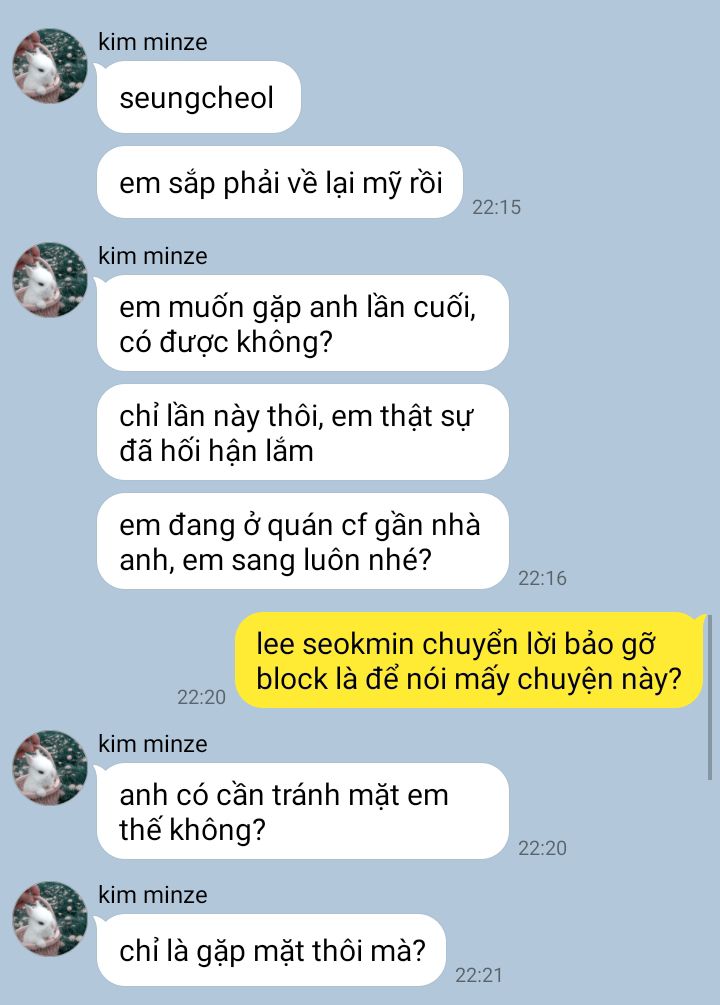View kim minze's profile picture beside "em muốn gặp anh"

tap(49, 280)
